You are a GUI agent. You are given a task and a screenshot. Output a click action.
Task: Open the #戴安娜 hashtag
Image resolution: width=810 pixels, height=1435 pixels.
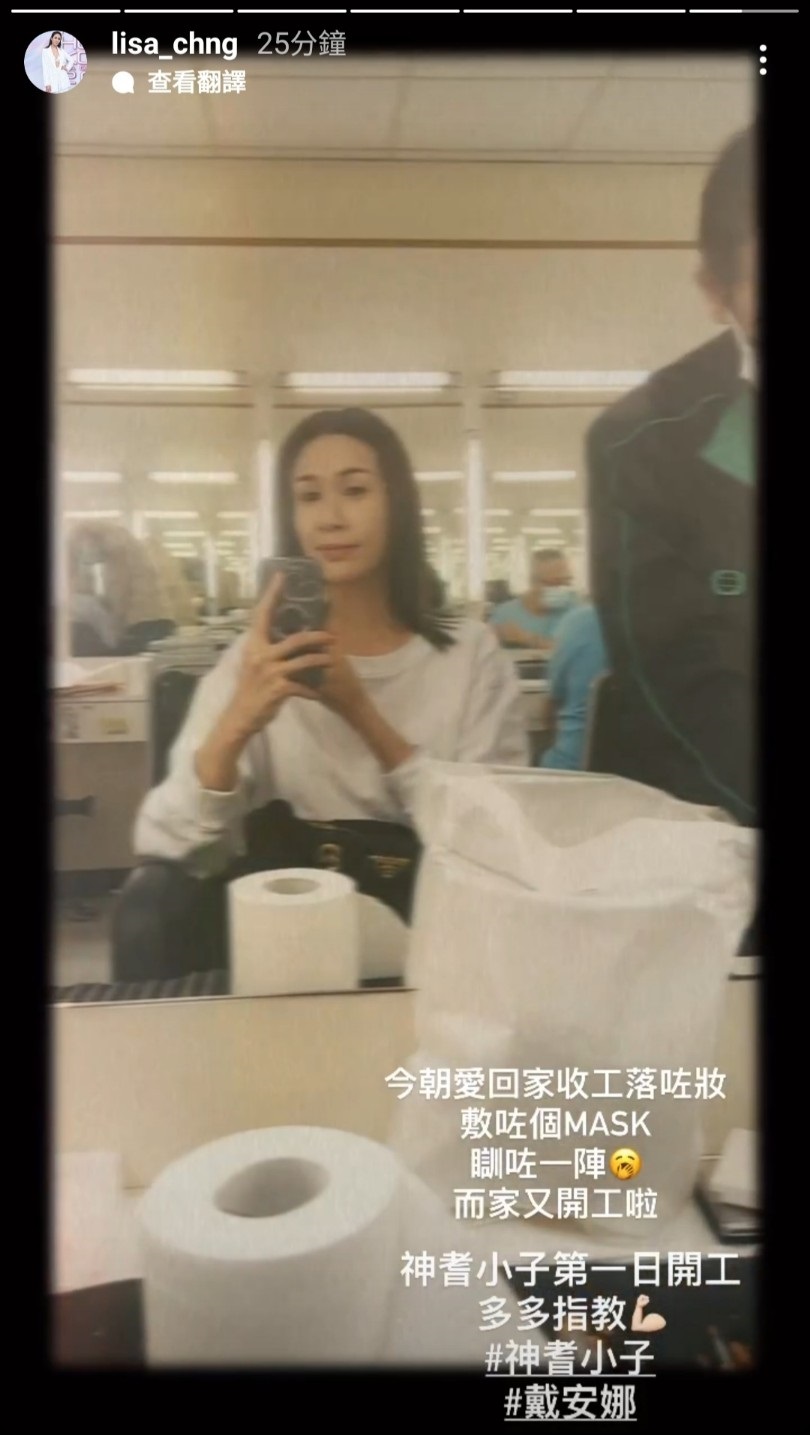point(569,1402)
